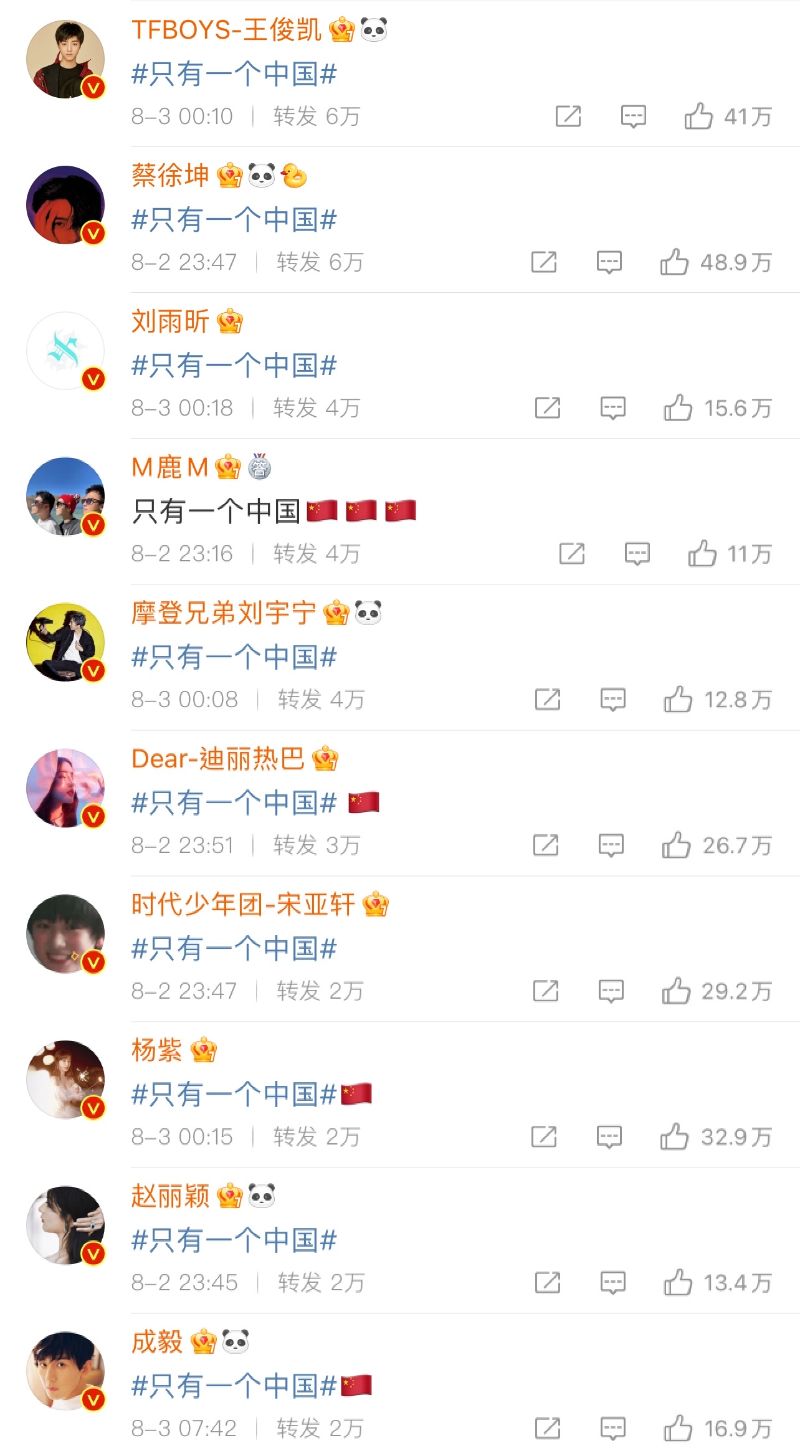This screenshot has width=800, height=1456.
Task: Repost 刘雨昕's post via share icon
Action: (x=547, y=408)
